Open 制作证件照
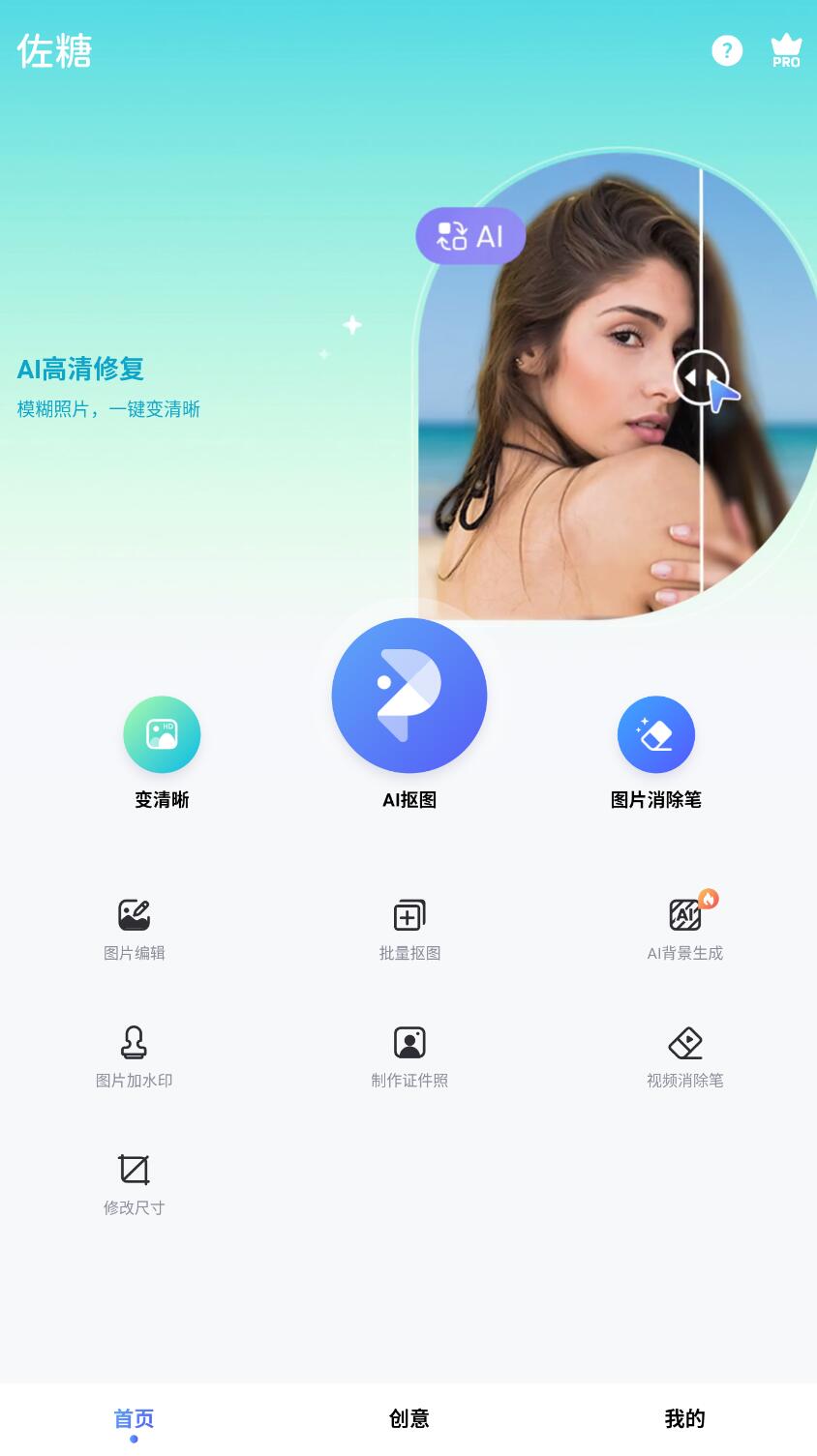Viewport: 817px width, 1456px height. 409,1056
